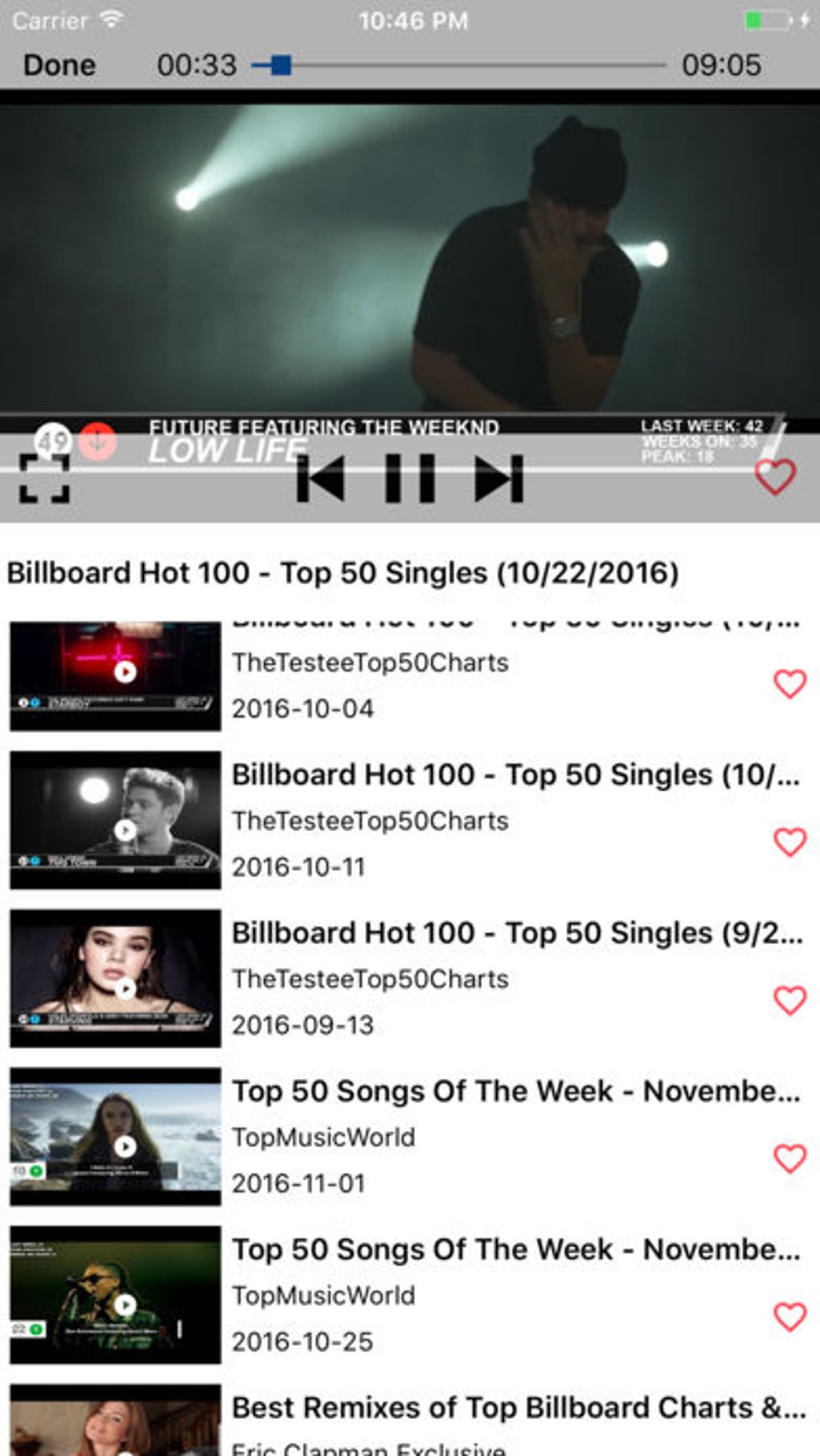Like the video dated 2016-10-25
This screenshot has height=1456, width=820.
tap(789, 1317)
